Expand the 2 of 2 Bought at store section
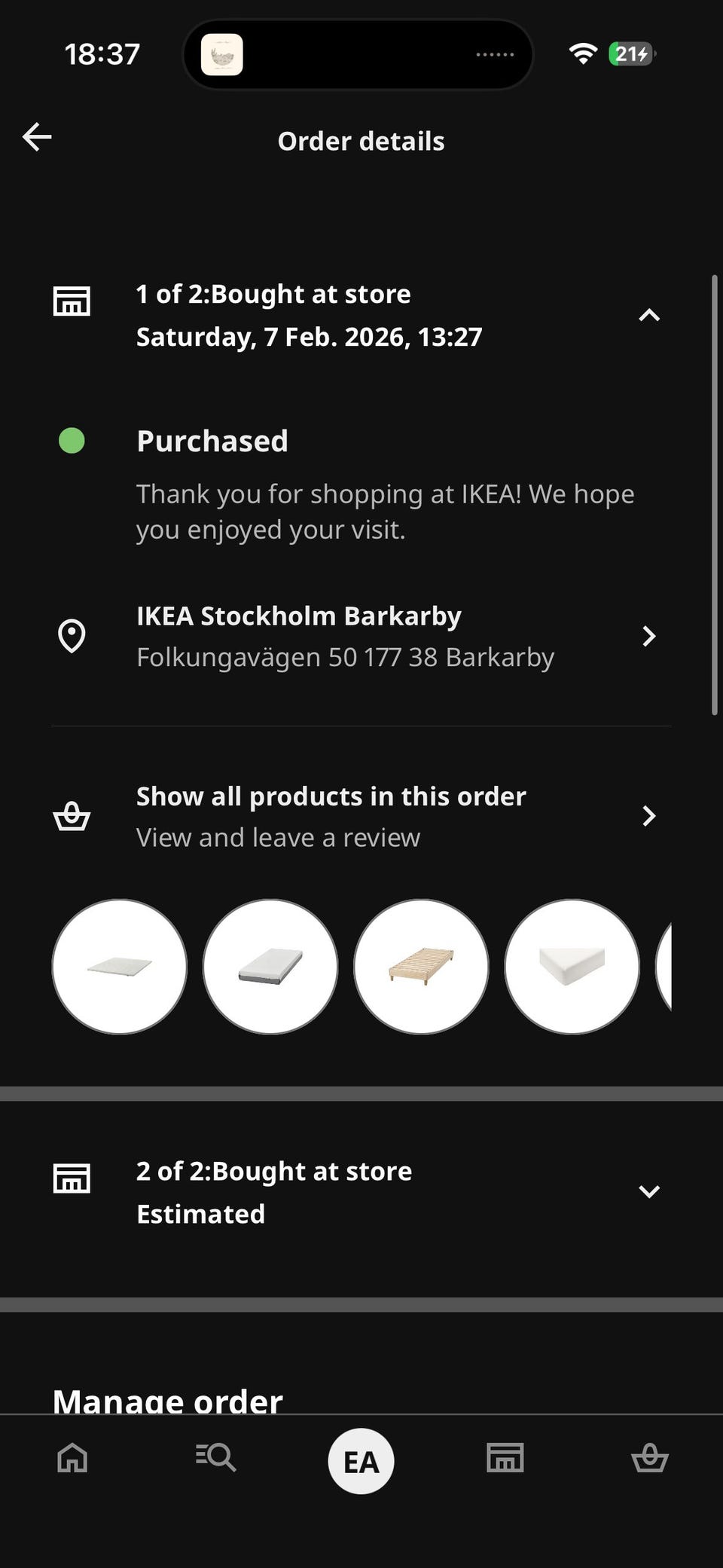Image resolution: width=723 pixels, height=1568 pixels. 648,1191
